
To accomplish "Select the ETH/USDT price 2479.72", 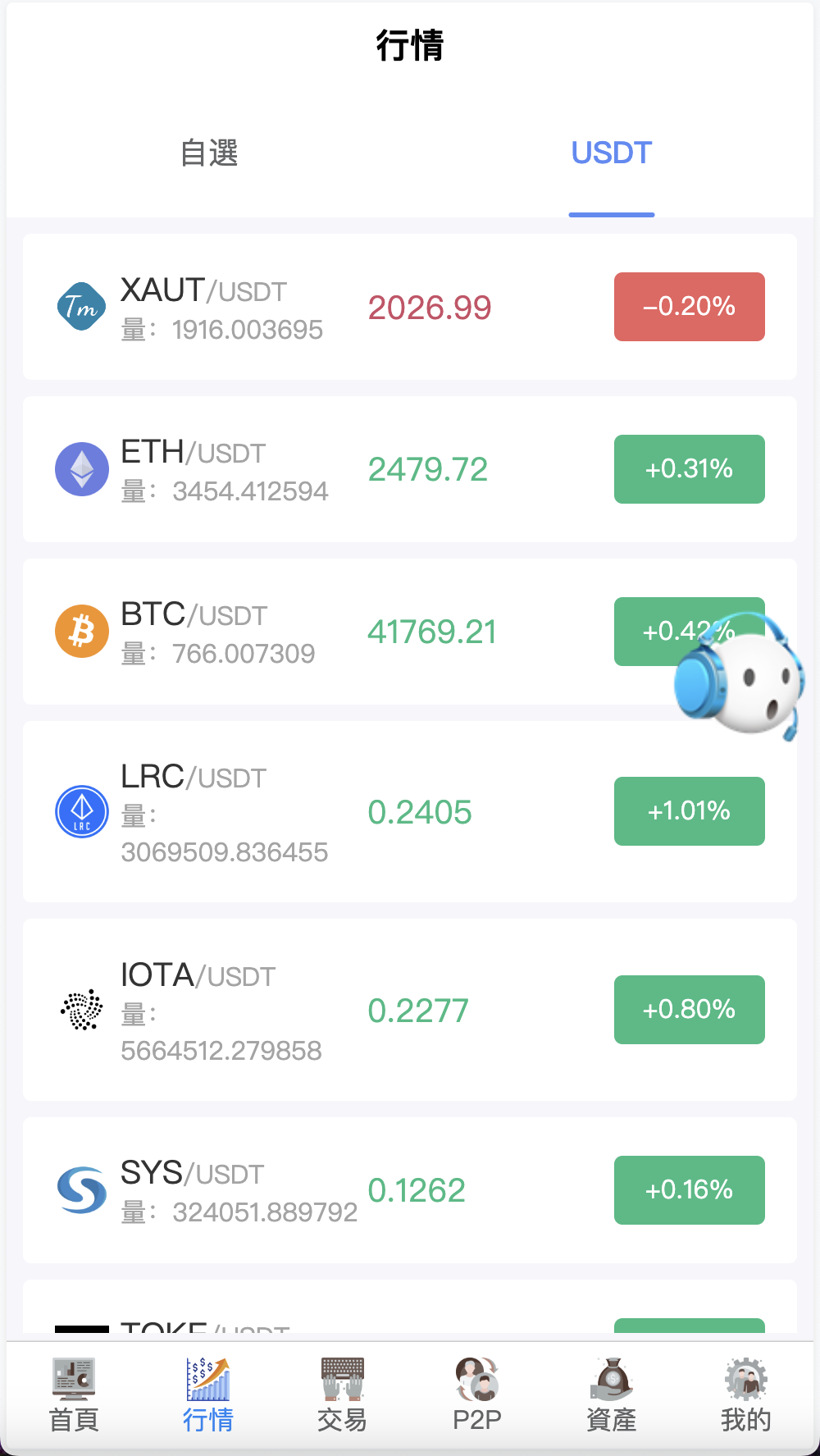I will (x=428, y=468).
